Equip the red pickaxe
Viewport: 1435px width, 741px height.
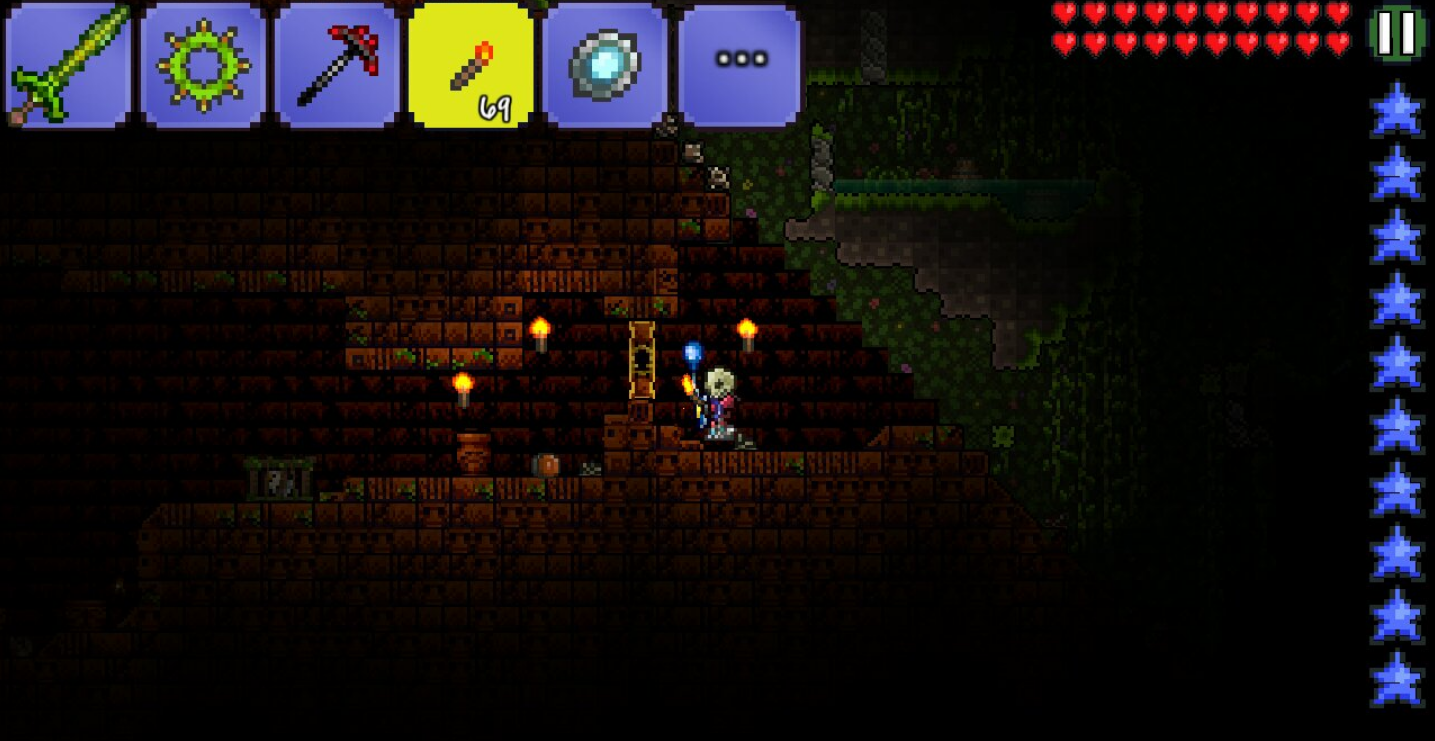(x=337, y=65)
